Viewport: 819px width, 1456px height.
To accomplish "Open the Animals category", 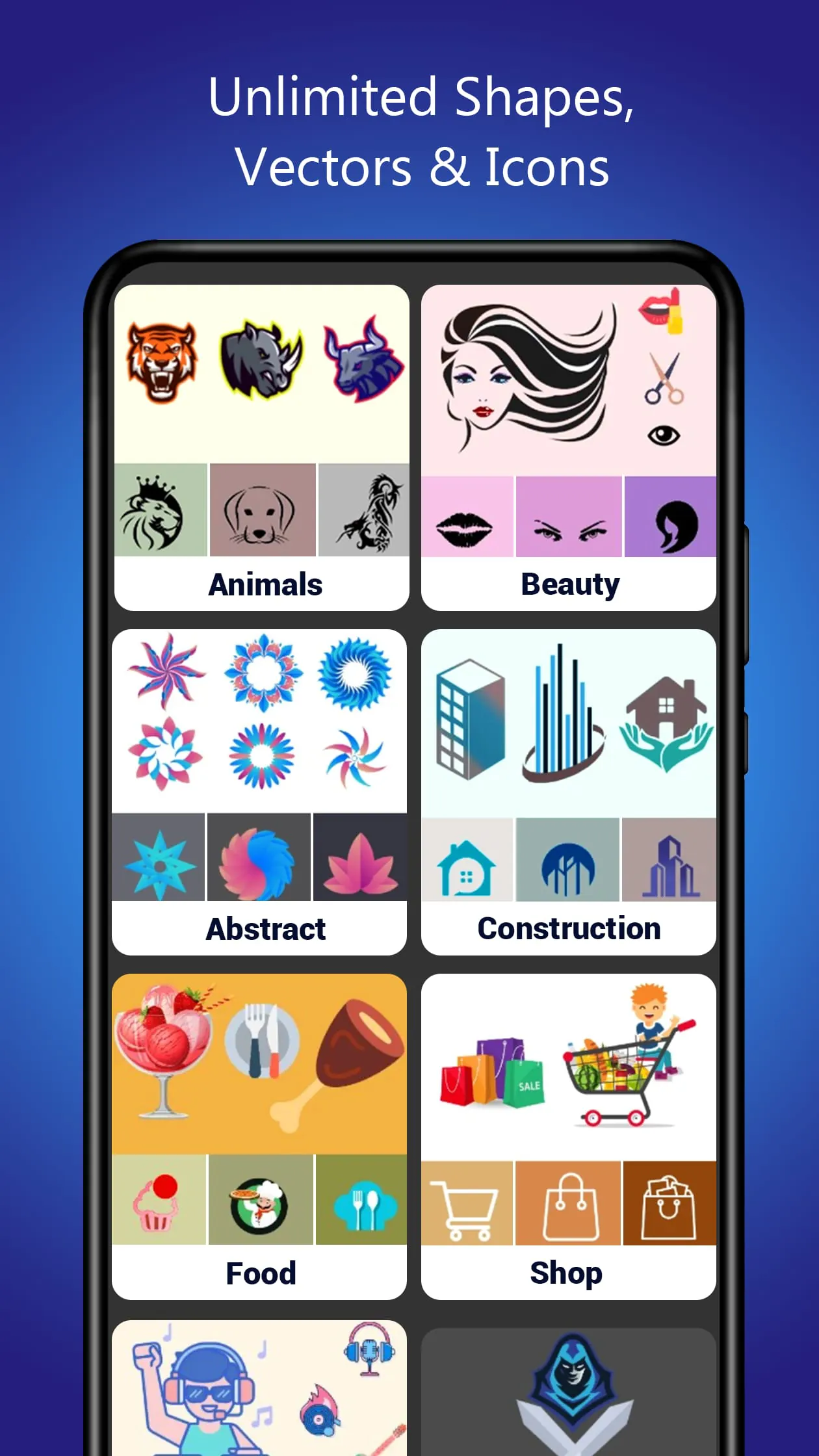I will point(264,584).
